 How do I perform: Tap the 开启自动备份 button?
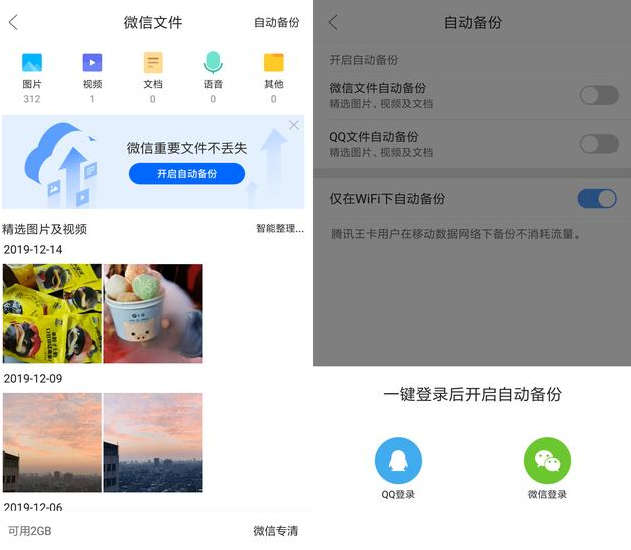[x=187, y=174]
